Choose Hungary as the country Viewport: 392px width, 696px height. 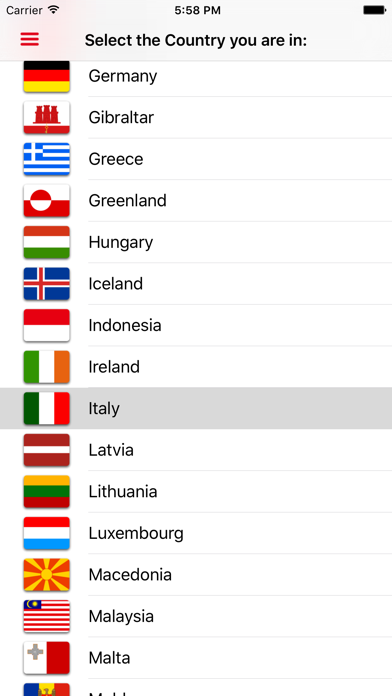pyautogui.click(x=196, y=242)
